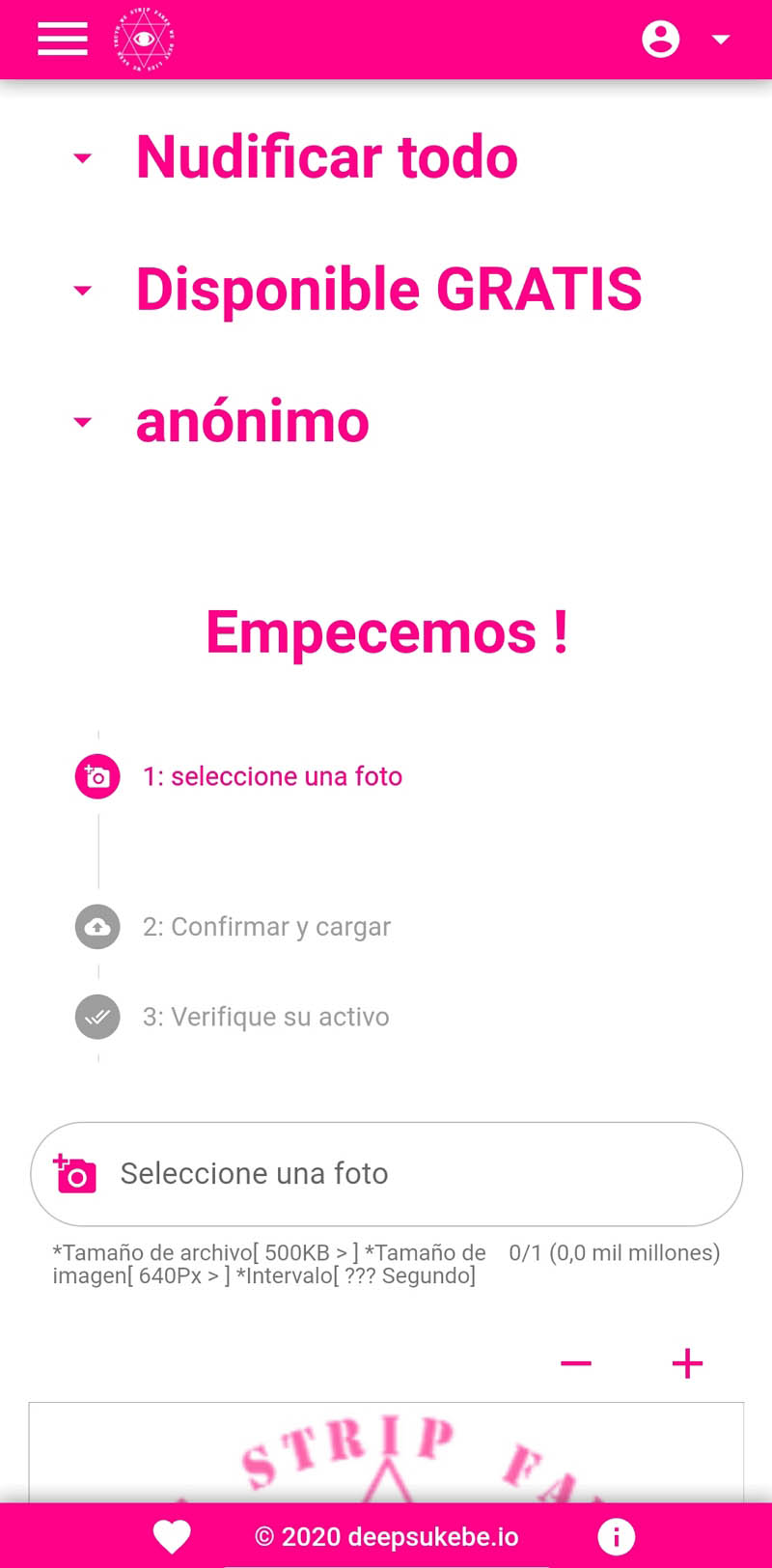Open the user account icon
This screenshot has height=1568, width=772.
(661, 40)
